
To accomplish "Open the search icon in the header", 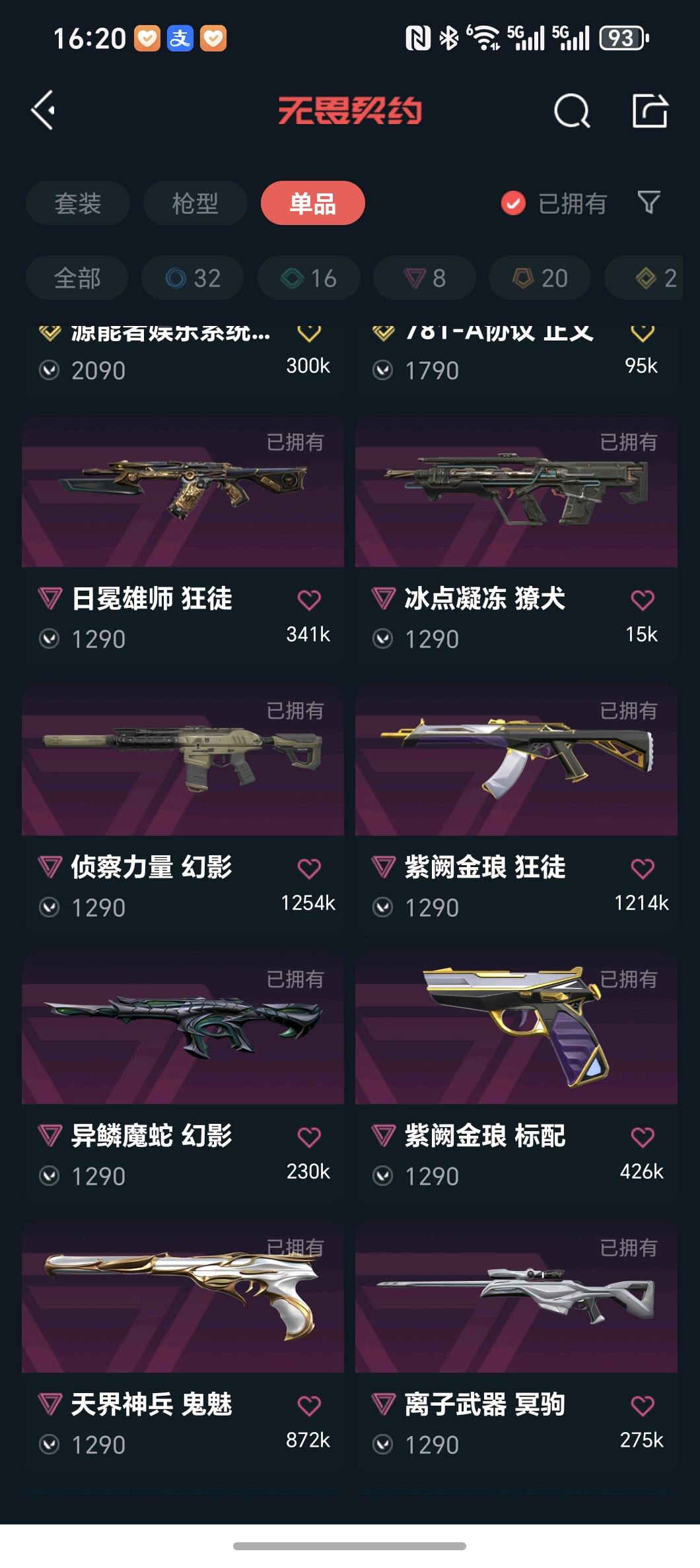I will tap(571, 110).
